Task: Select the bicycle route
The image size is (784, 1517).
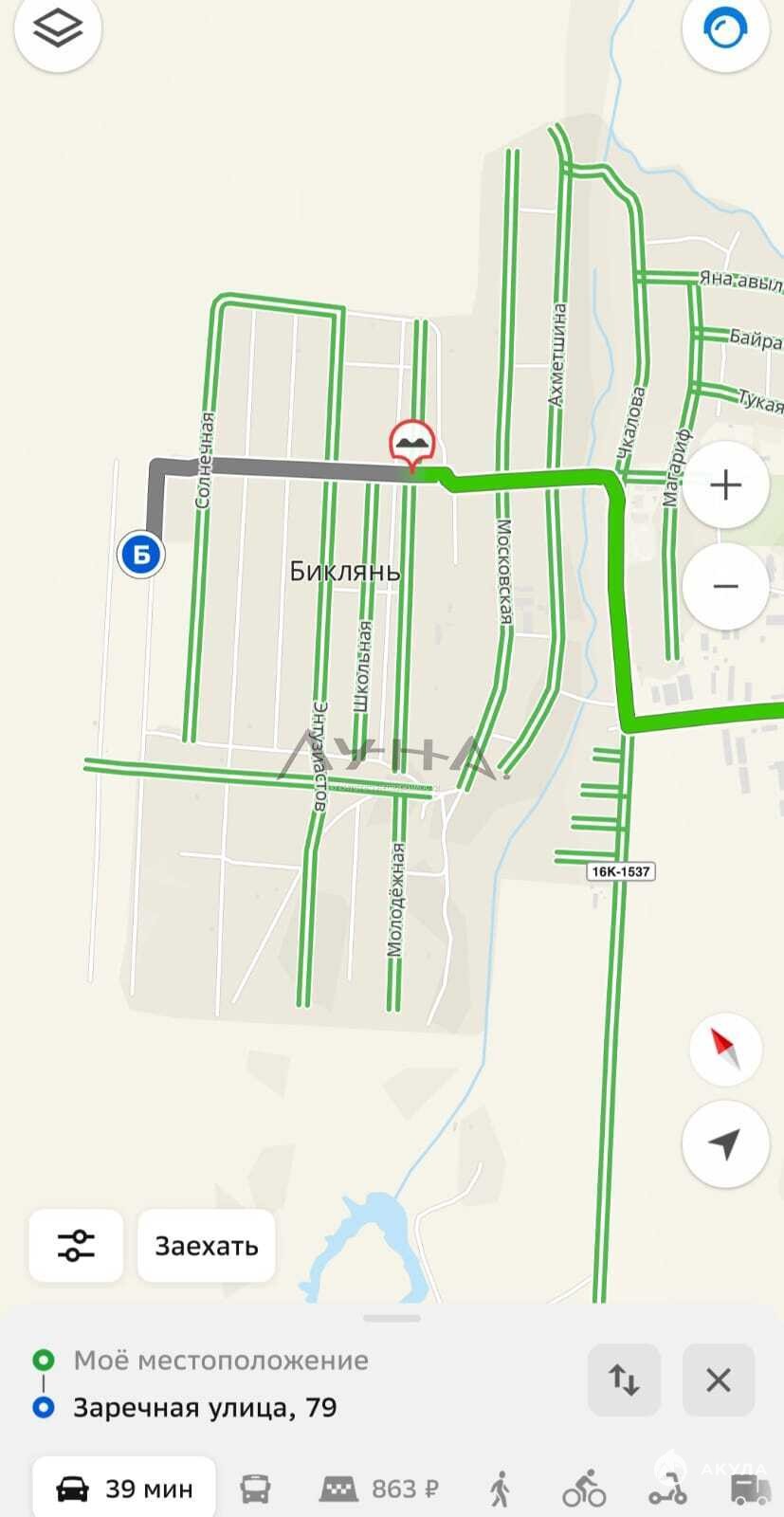Action: coord(584,1490)
